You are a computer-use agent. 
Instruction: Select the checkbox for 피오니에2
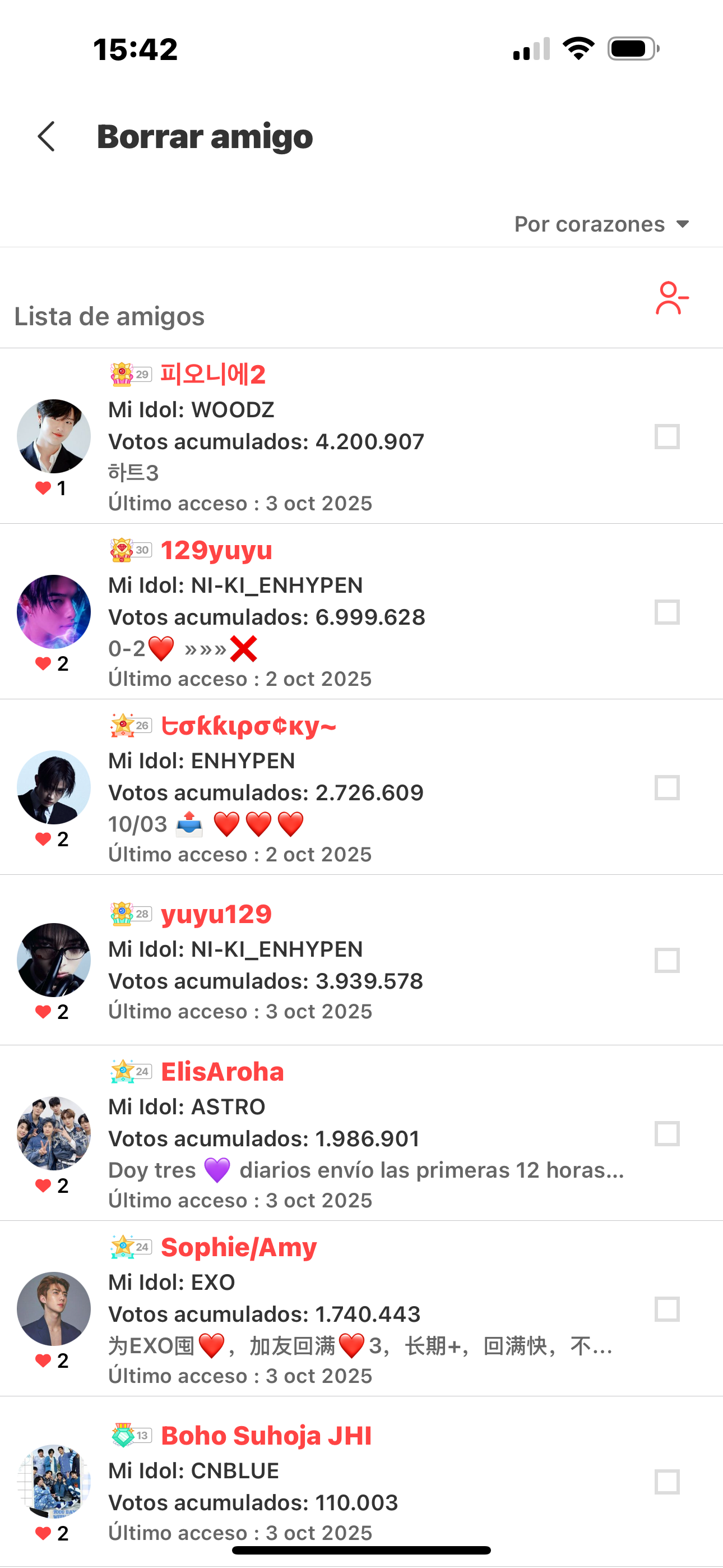coord(667,436)
